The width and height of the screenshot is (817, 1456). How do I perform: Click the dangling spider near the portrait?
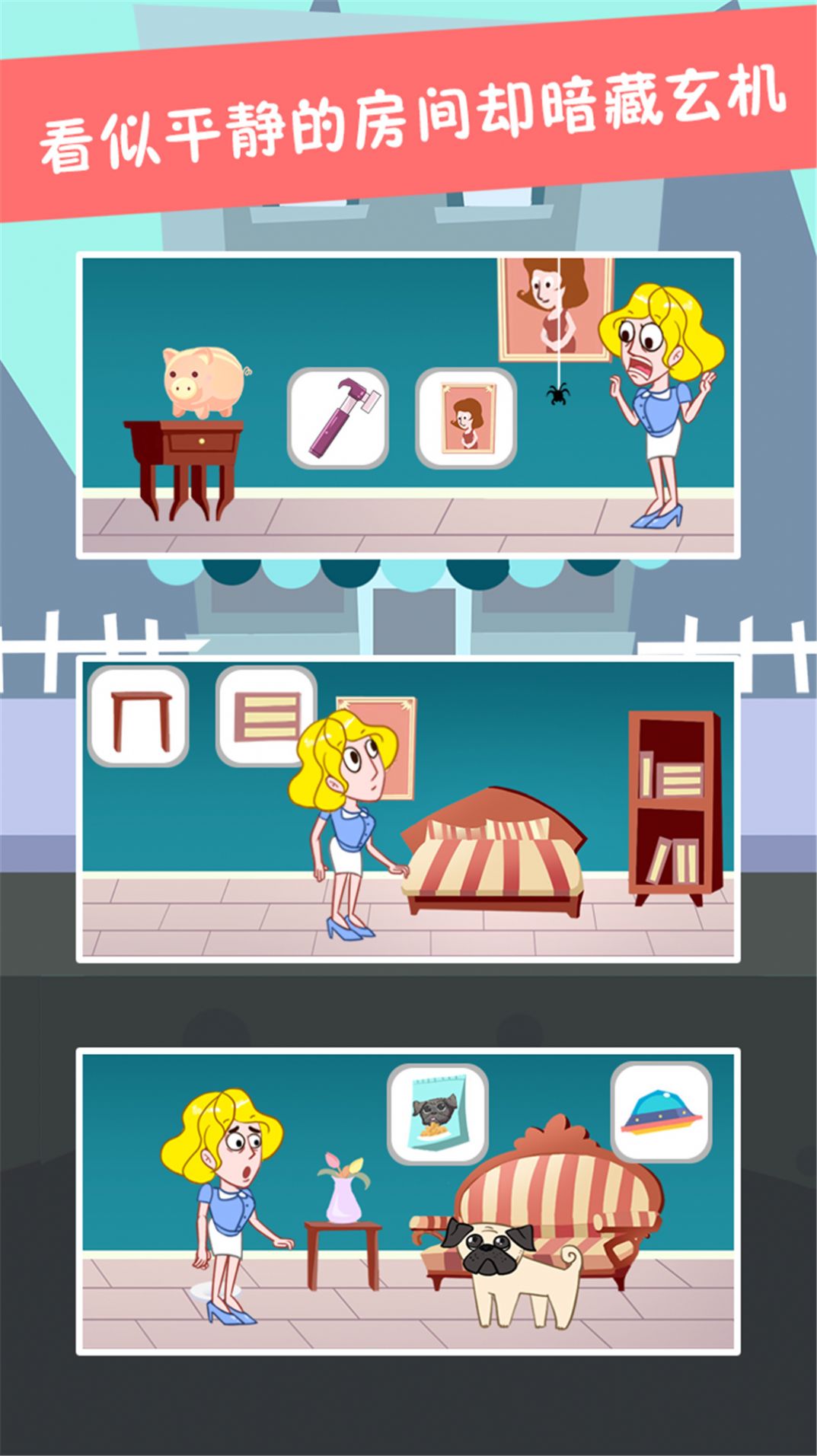[557, 392]
